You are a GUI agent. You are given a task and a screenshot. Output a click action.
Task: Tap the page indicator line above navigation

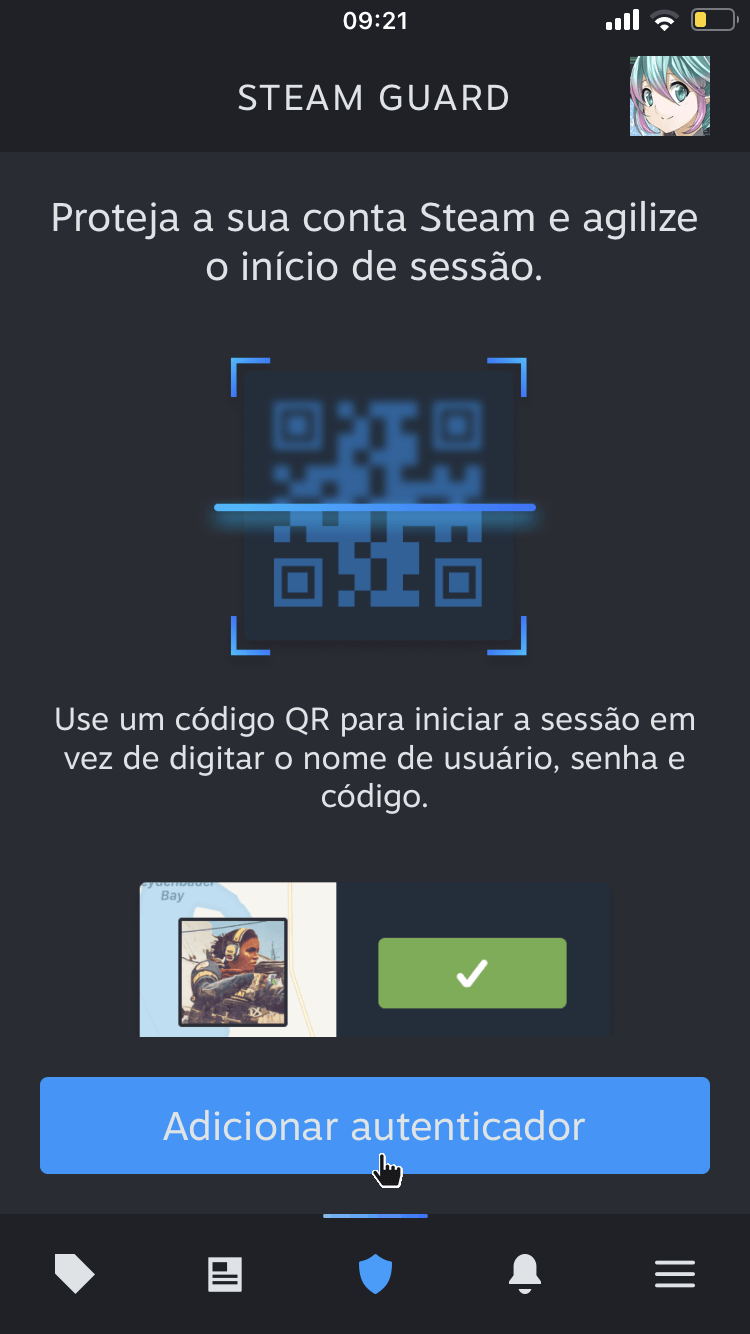click(x=375, y=1216)
